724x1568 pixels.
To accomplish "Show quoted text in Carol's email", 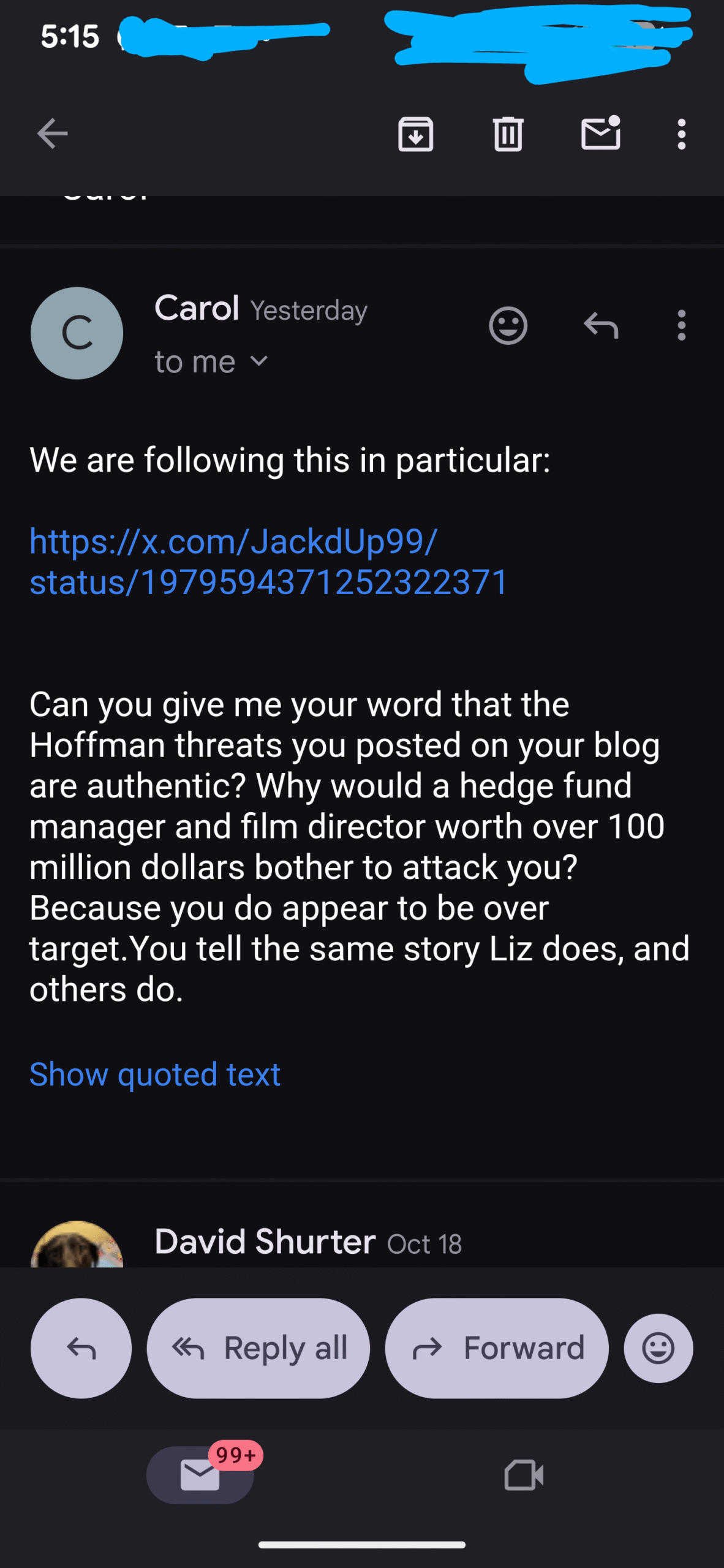I will point(155,1074).
